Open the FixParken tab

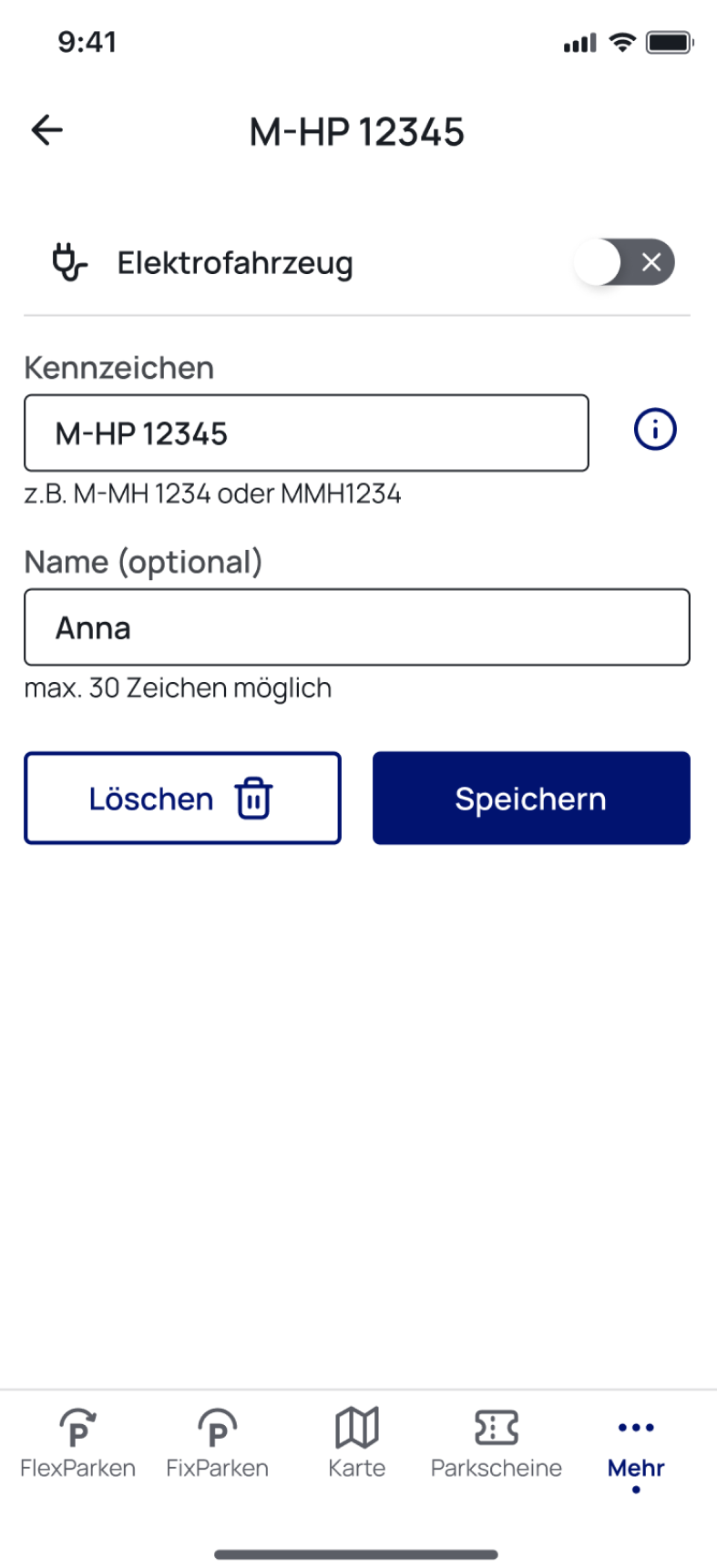click(x=218, y=1443)
